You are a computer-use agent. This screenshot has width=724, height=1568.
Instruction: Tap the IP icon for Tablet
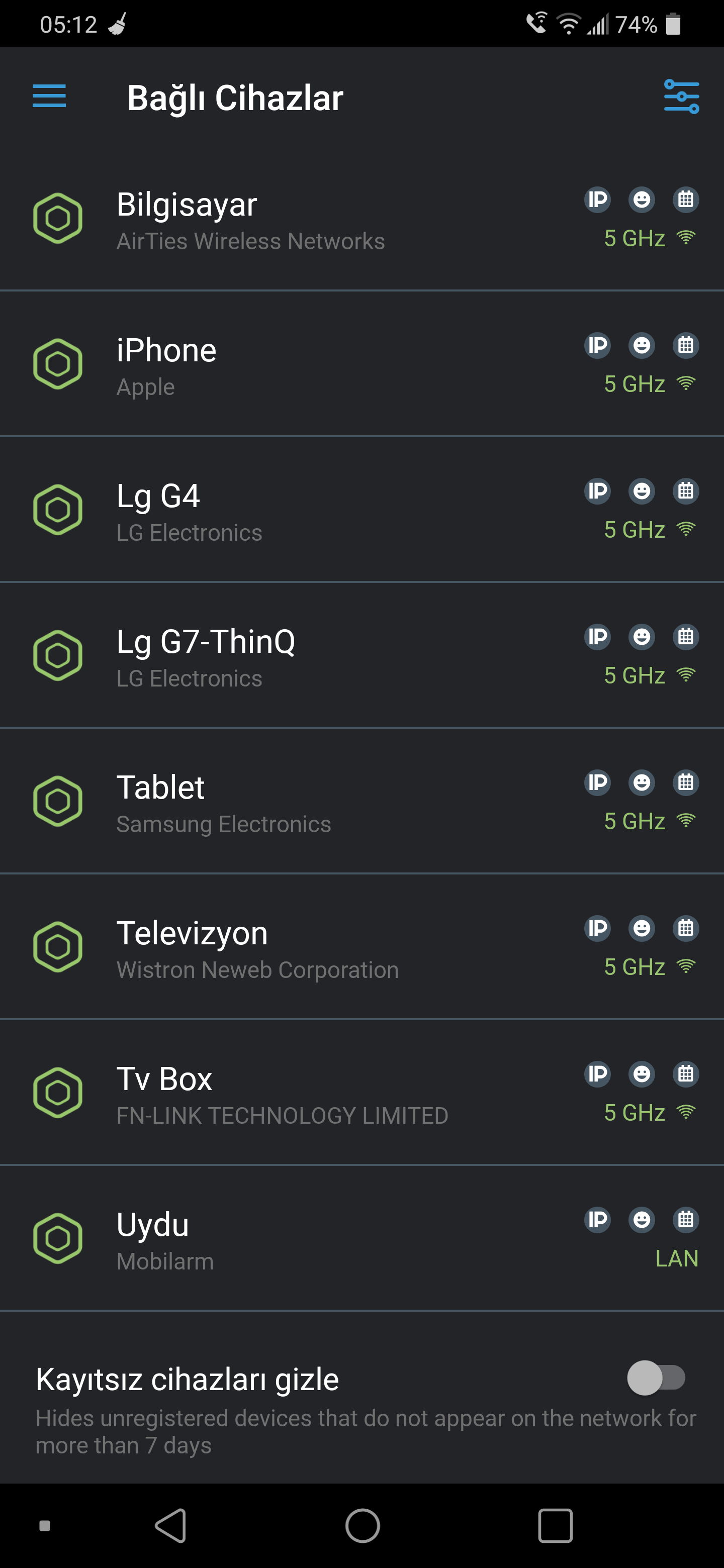point(597,782)
